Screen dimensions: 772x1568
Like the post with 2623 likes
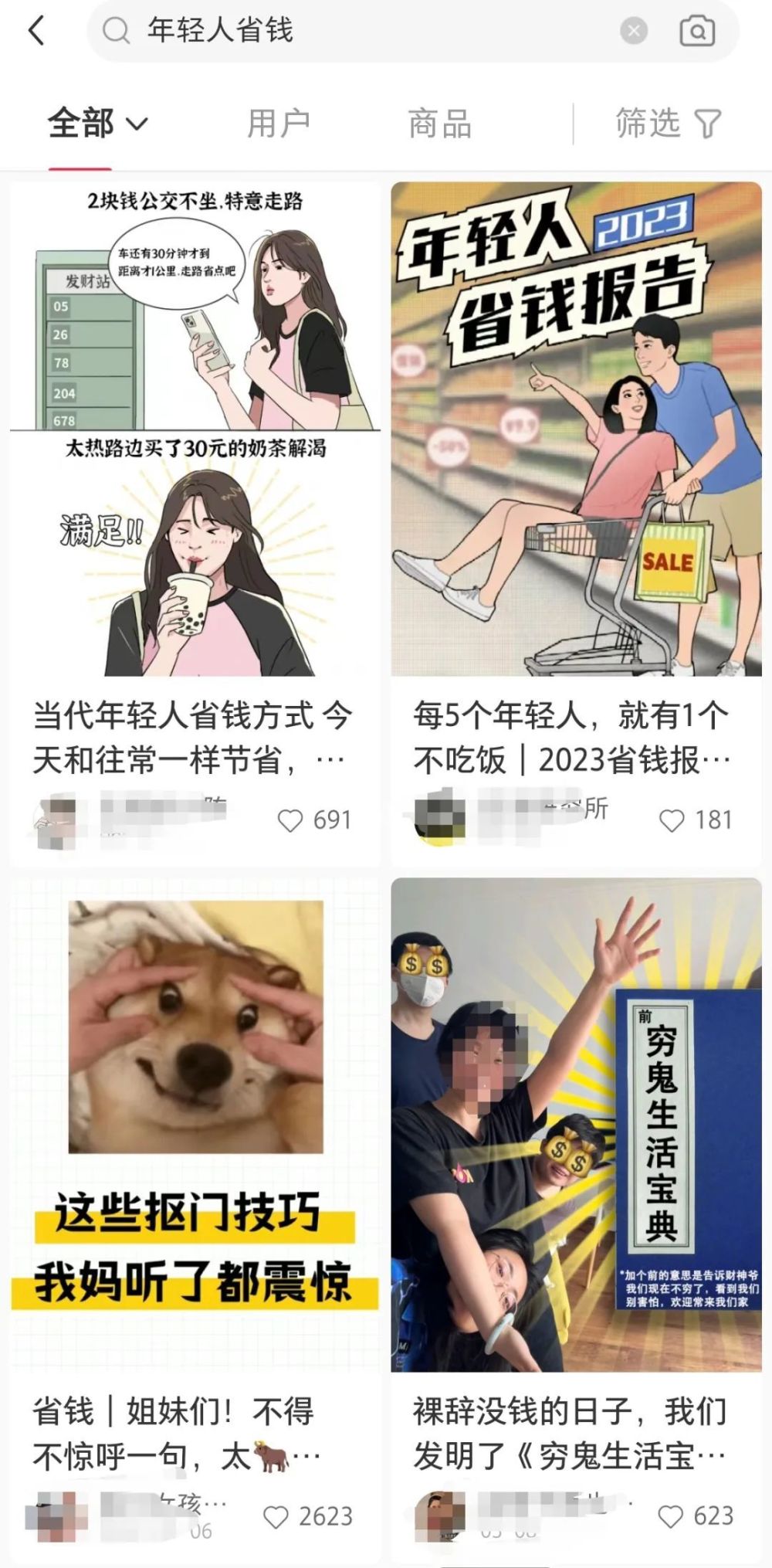pos(276,1517)
